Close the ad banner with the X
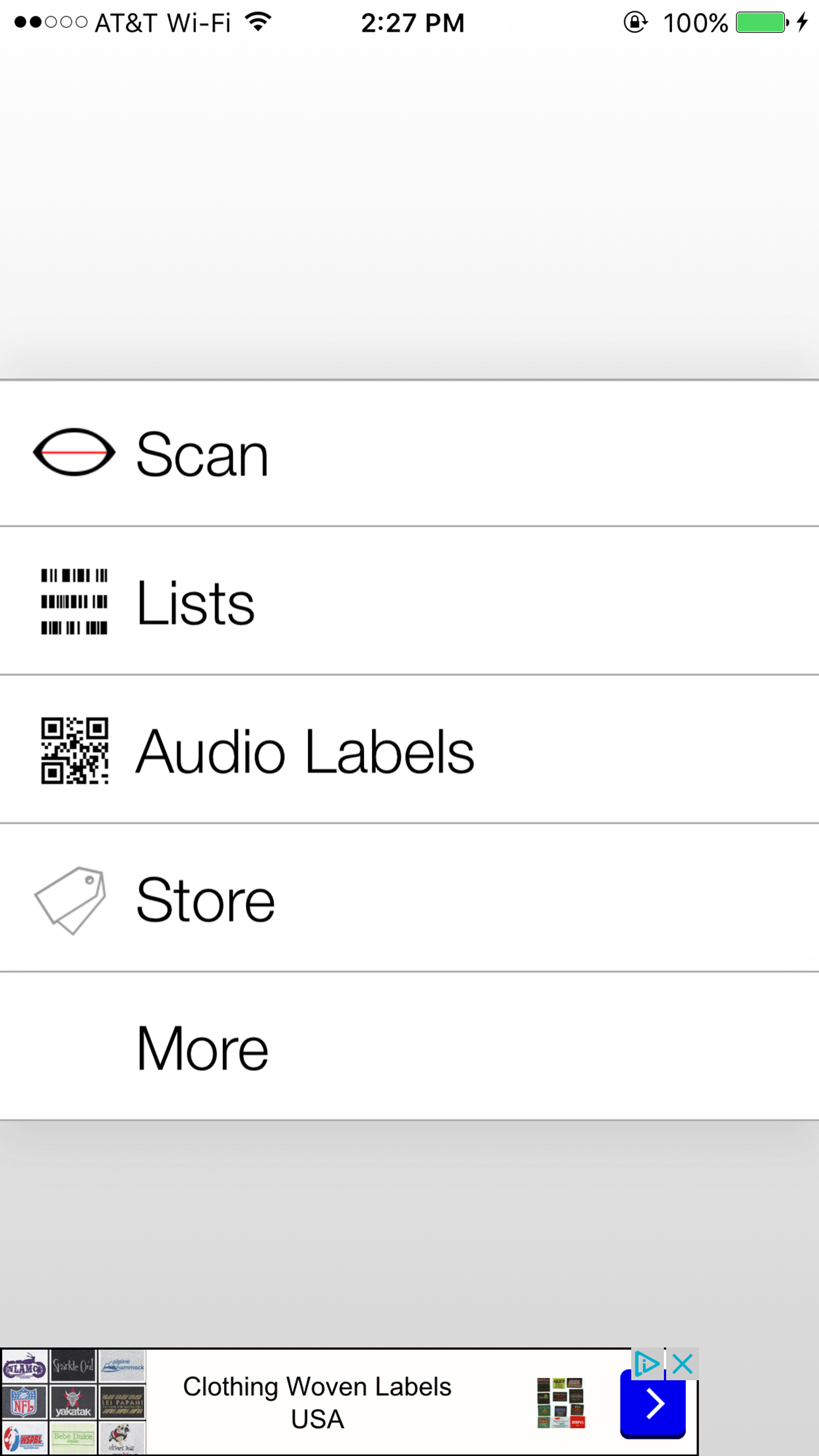Screen dimensions: 819x1456 682,1363
